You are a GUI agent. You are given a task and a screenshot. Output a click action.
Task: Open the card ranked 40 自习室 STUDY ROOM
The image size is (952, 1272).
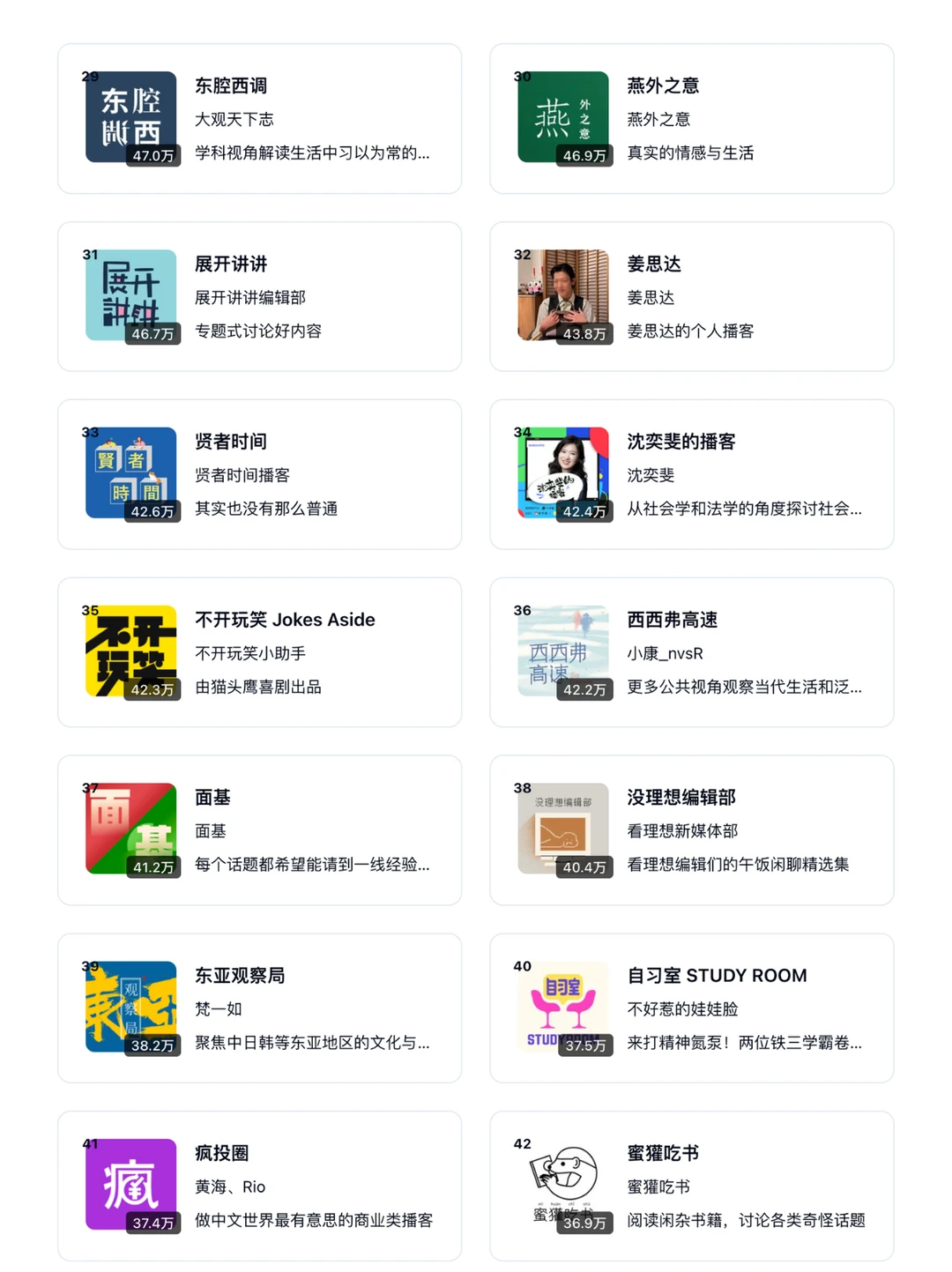click(693, 1006)
